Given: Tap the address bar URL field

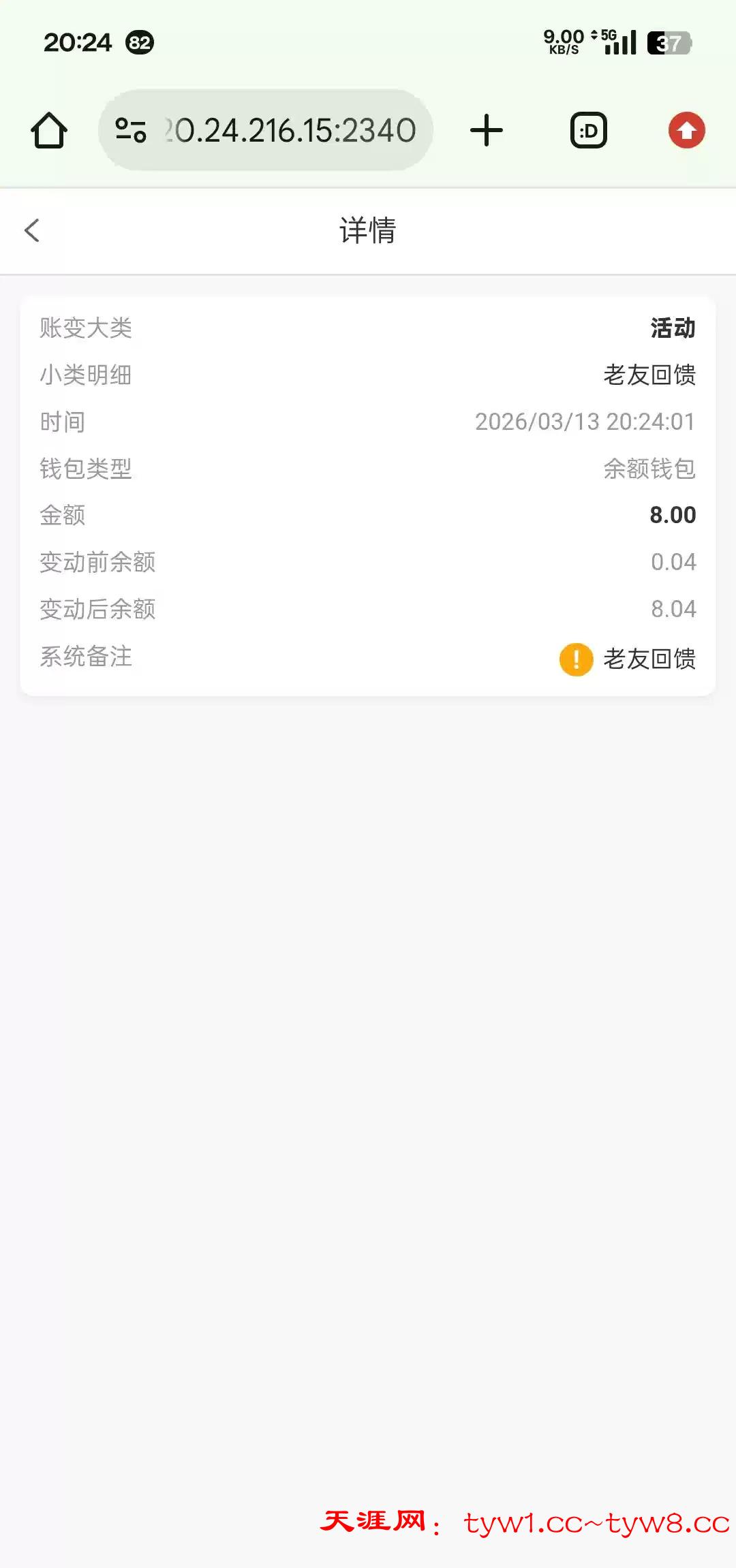Looking at the screenshot, I should [x=290, y=130].
